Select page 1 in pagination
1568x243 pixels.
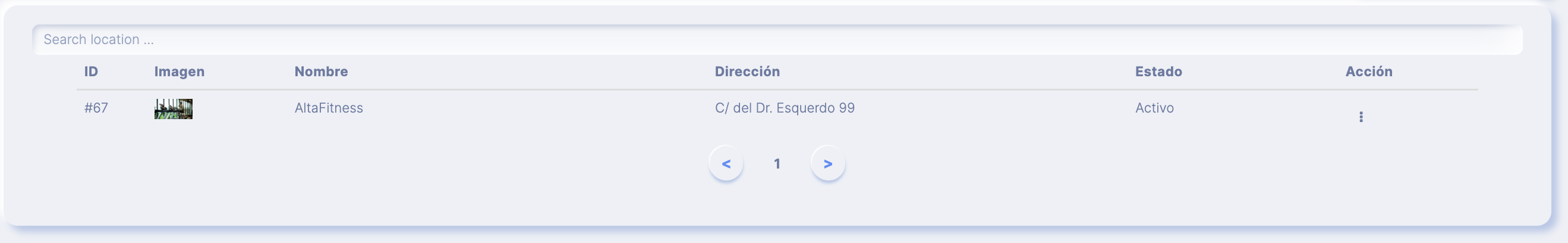(x=777, y=164)
